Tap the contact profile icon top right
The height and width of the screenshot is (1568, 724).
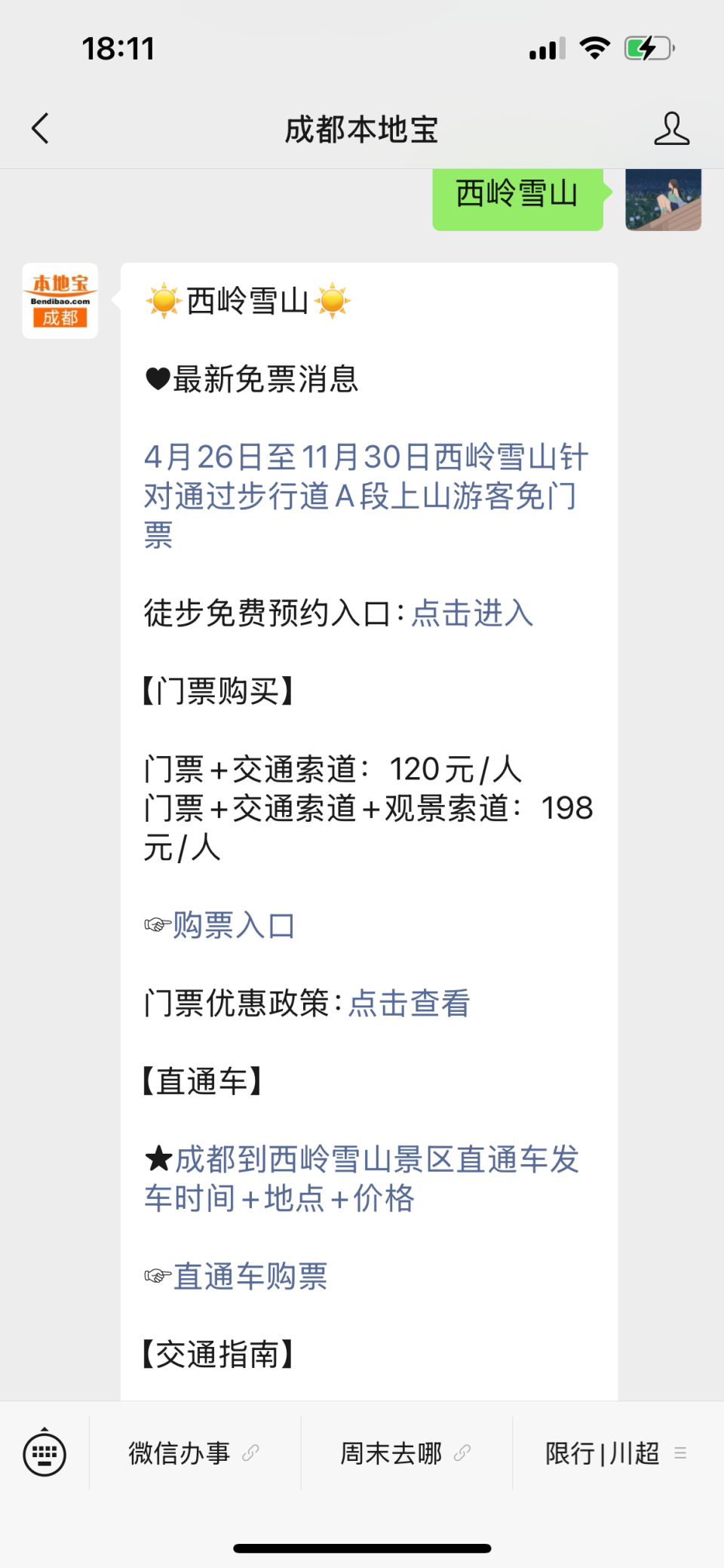(x=671, y=128)
